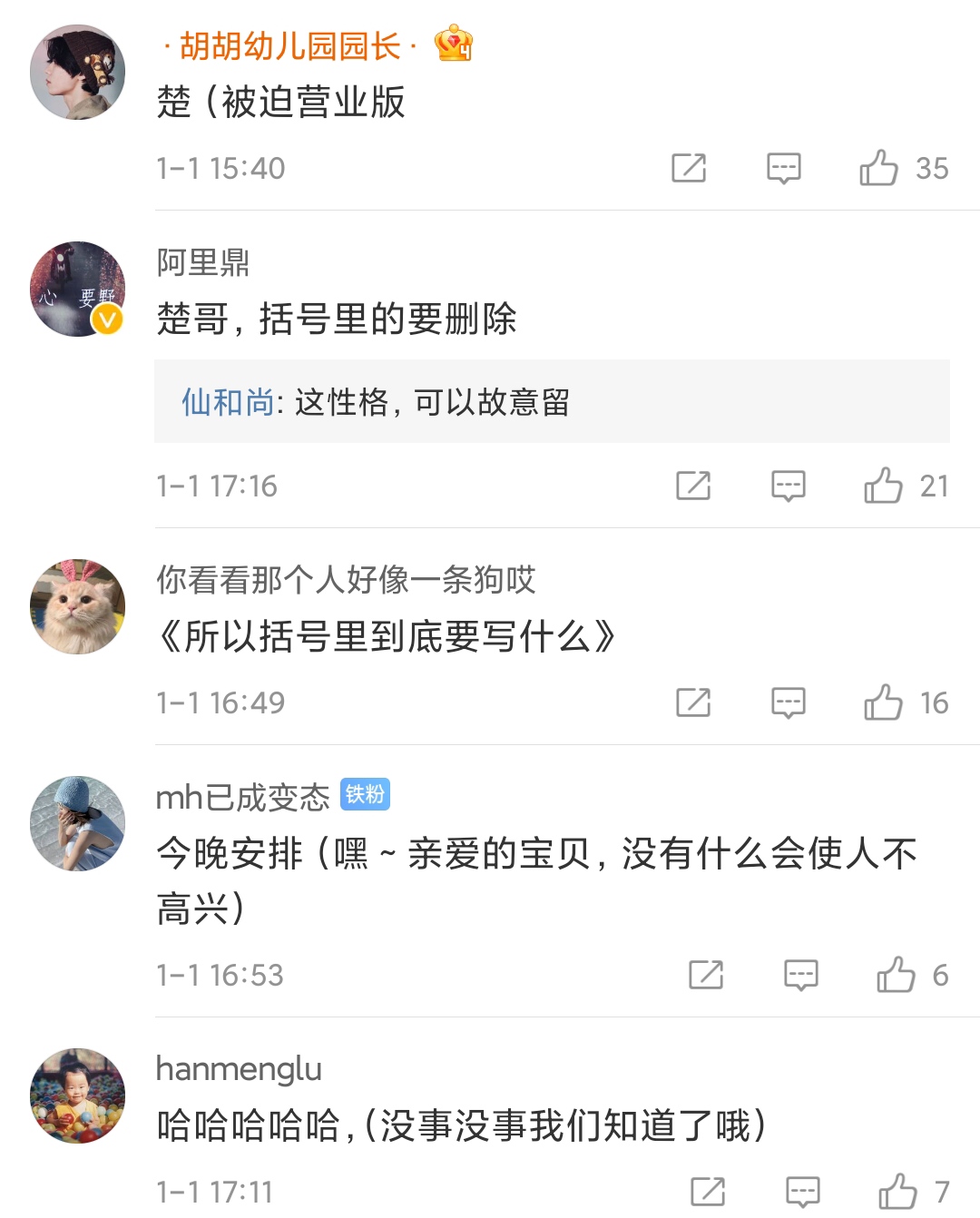
Task: Open mh已成变态's username
Action: 242,797
